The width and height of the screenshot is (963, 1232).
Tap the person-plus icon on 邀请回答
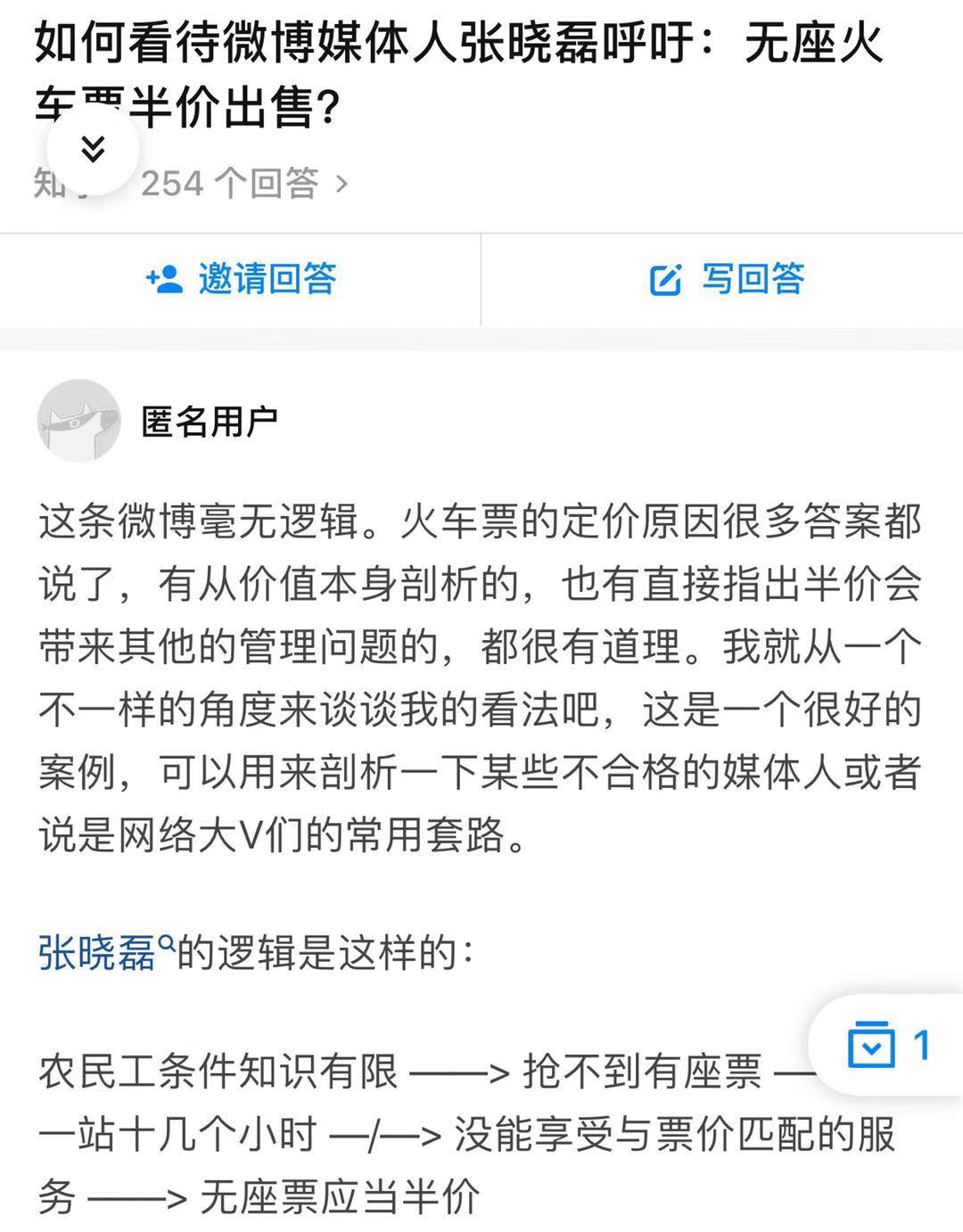click(163, 279)
